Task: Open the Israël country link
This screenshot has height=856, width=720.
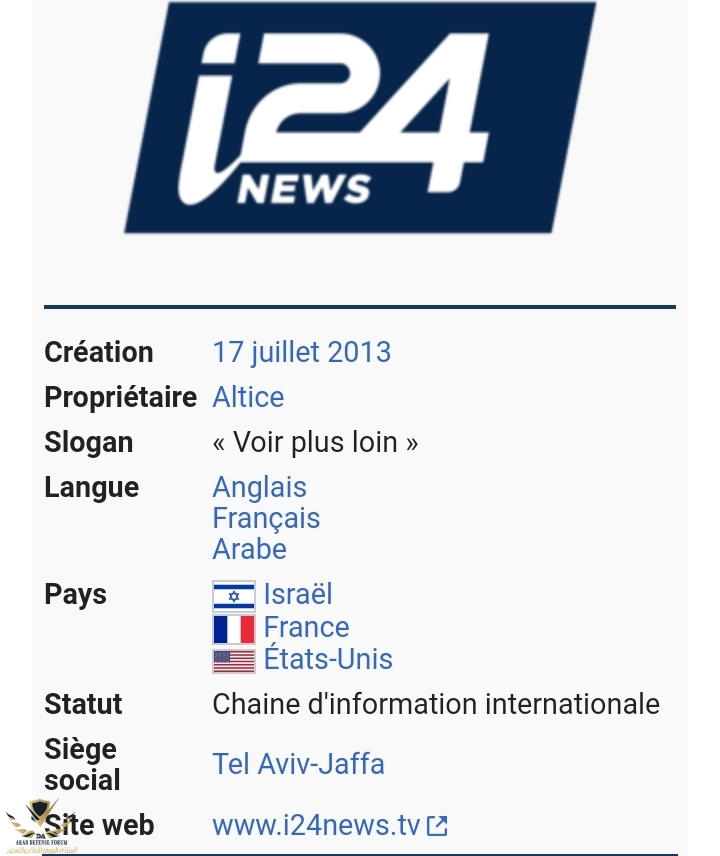Action: click(297, 595)
